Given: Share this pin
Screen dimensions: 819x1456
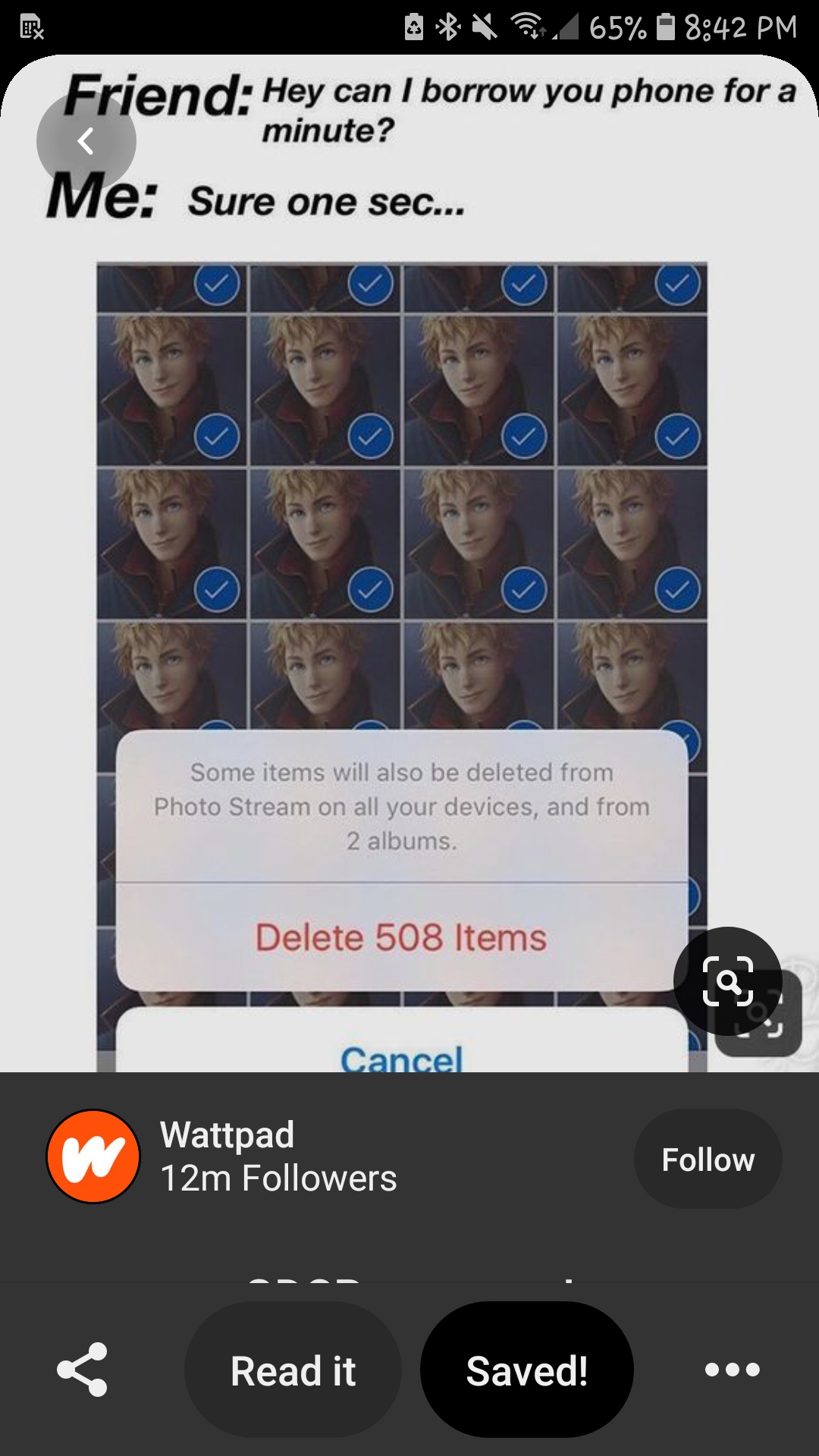Looking at the screenshot, I should (x=82, y=1370).
